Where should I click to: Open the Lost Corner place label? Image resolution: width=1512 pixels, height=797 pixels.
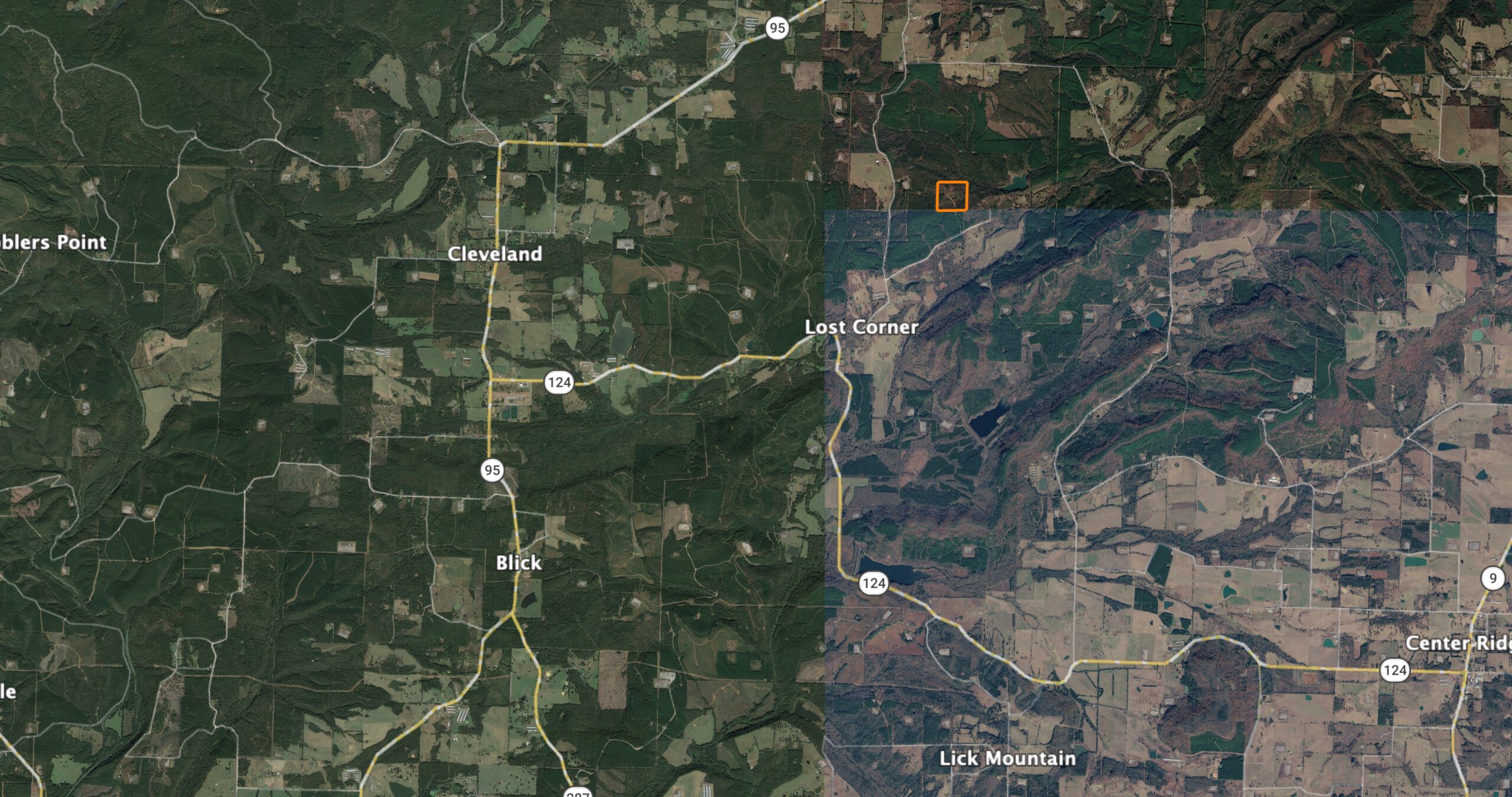point(861,327)
